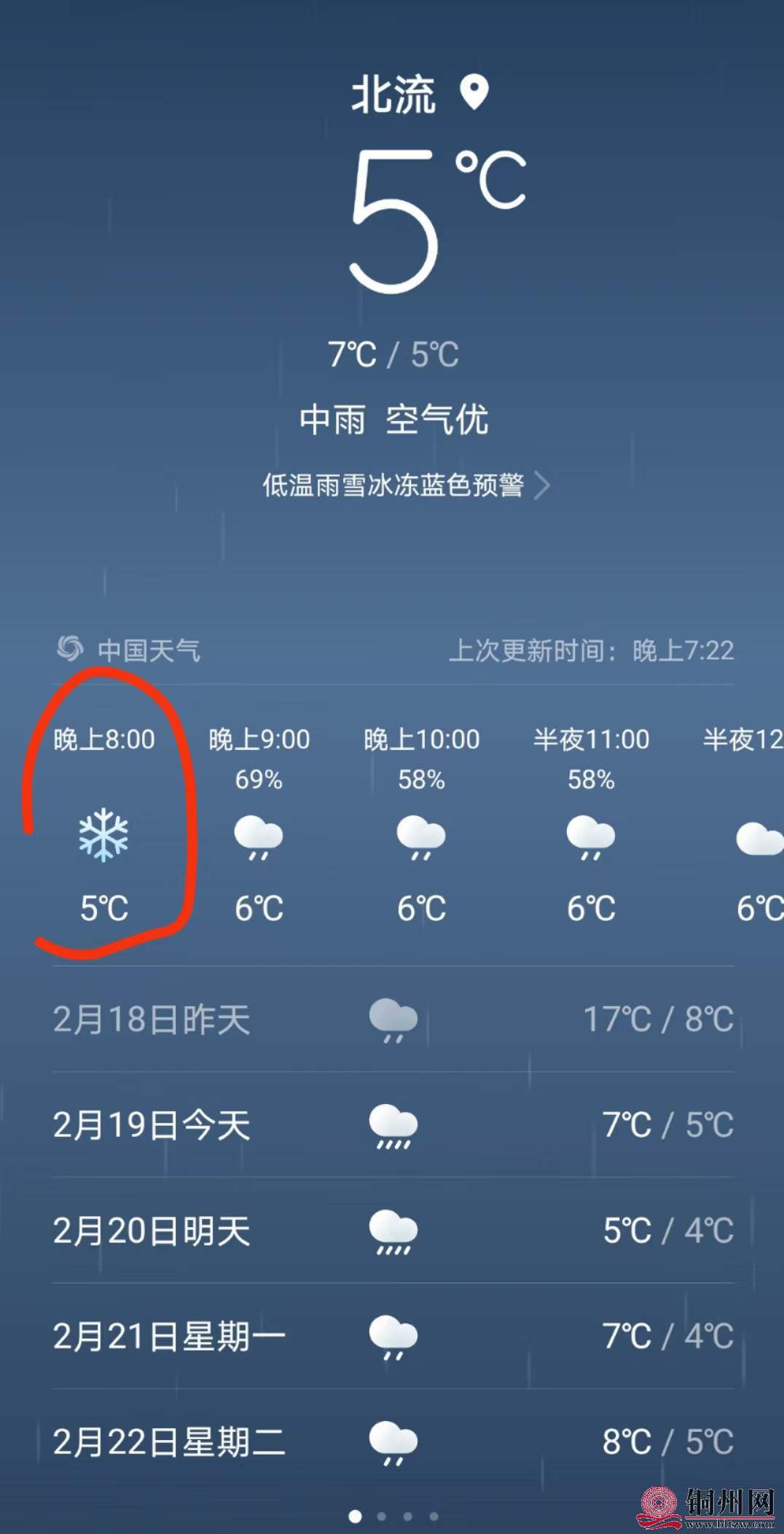The image size is (784, 1534).
Task: Click the weather icon for 2月20日明天
Action: (393, 1232)
